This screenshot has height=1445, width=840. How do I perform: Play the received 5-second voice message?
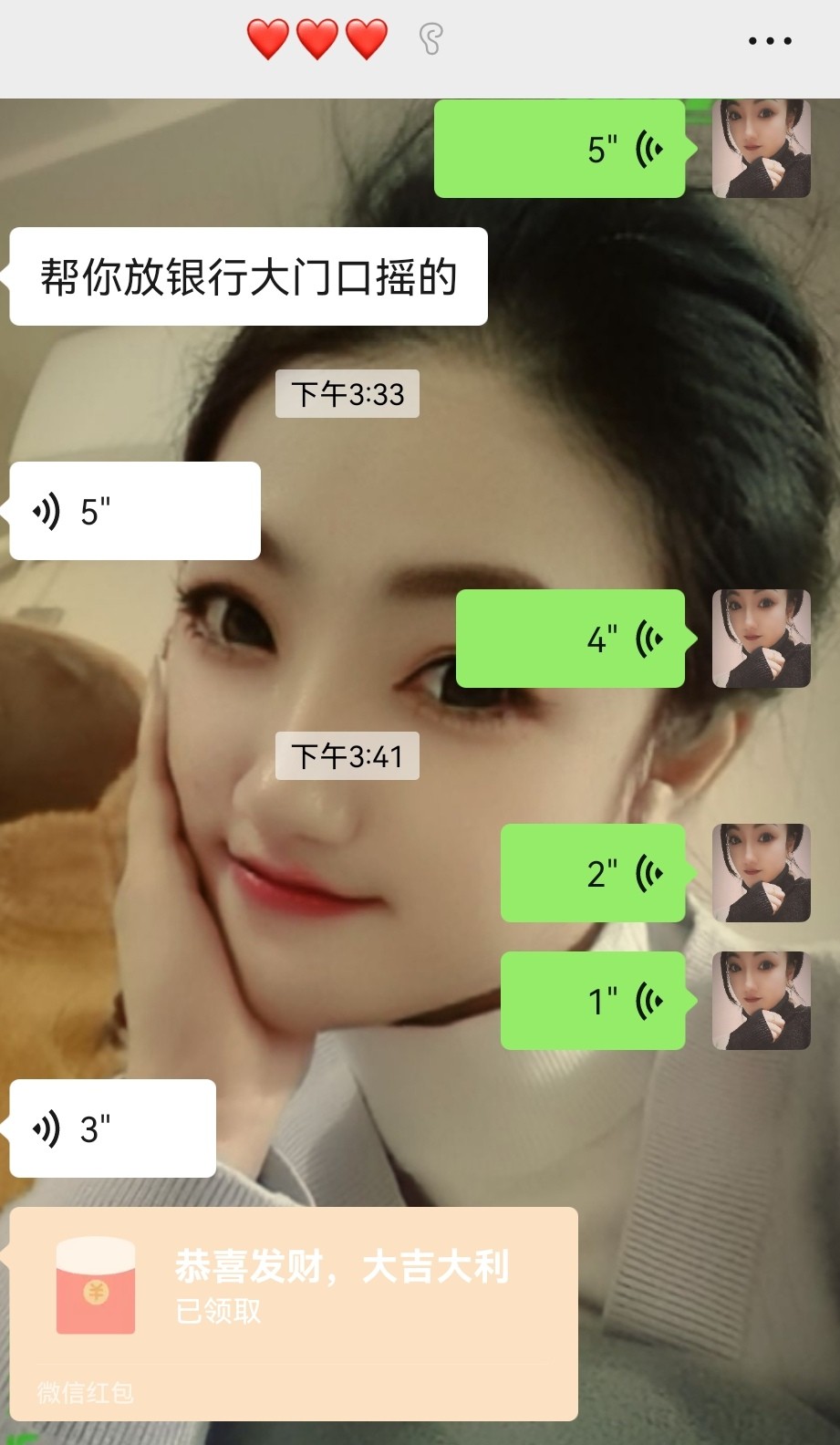(x=135, y=511)
